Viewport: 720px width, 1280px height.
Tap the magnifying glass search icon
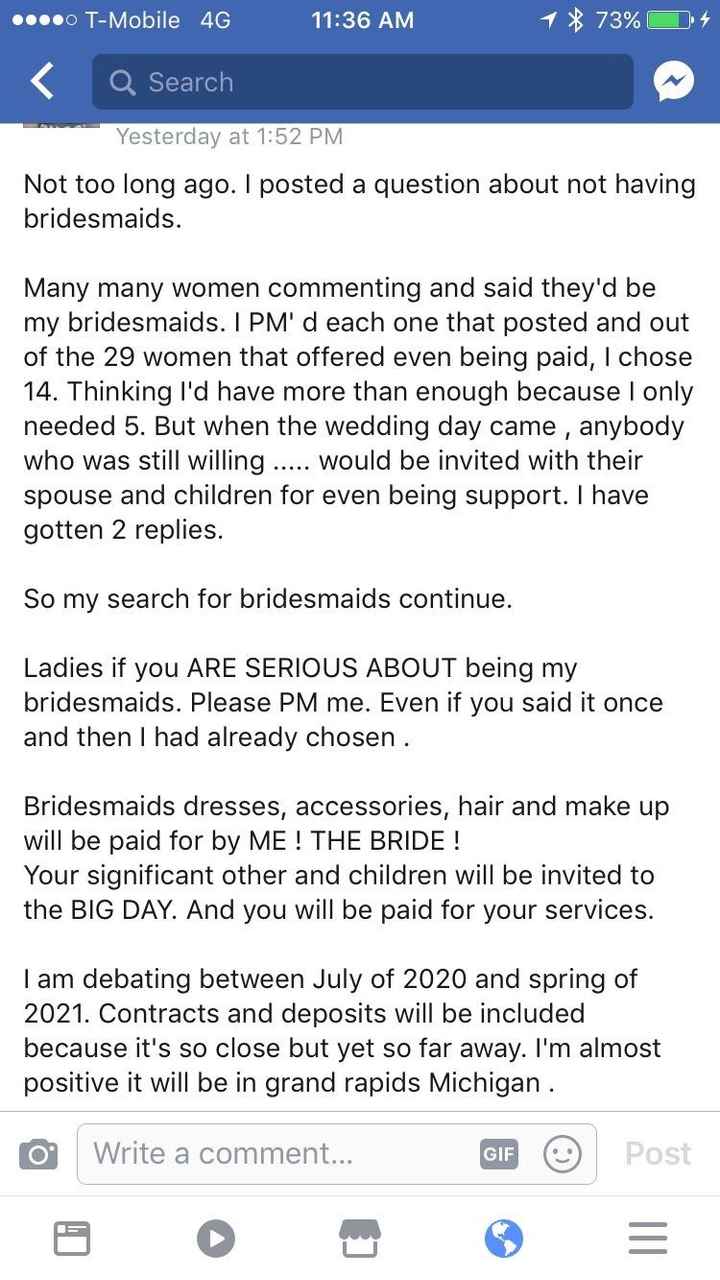[x=123, y=81]
